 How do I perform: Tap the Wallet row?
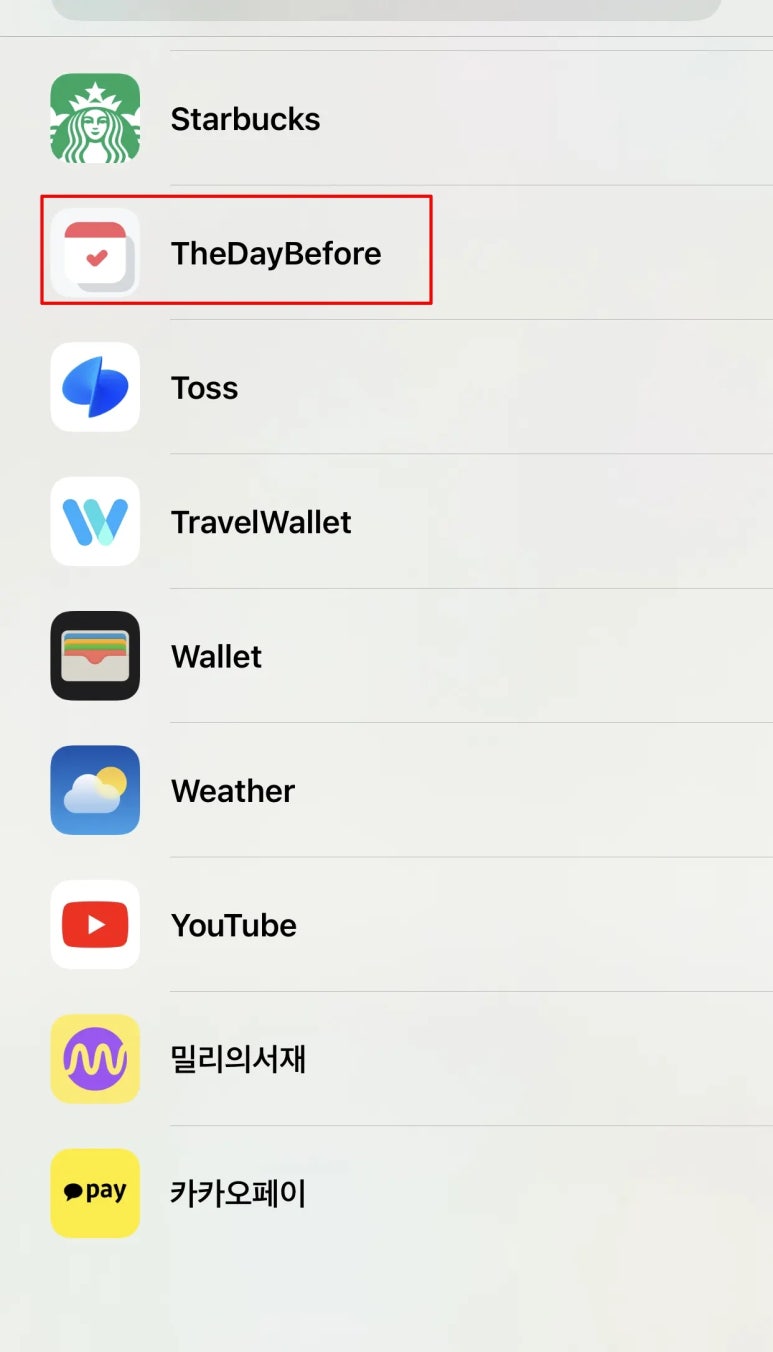tap(386, 656)
